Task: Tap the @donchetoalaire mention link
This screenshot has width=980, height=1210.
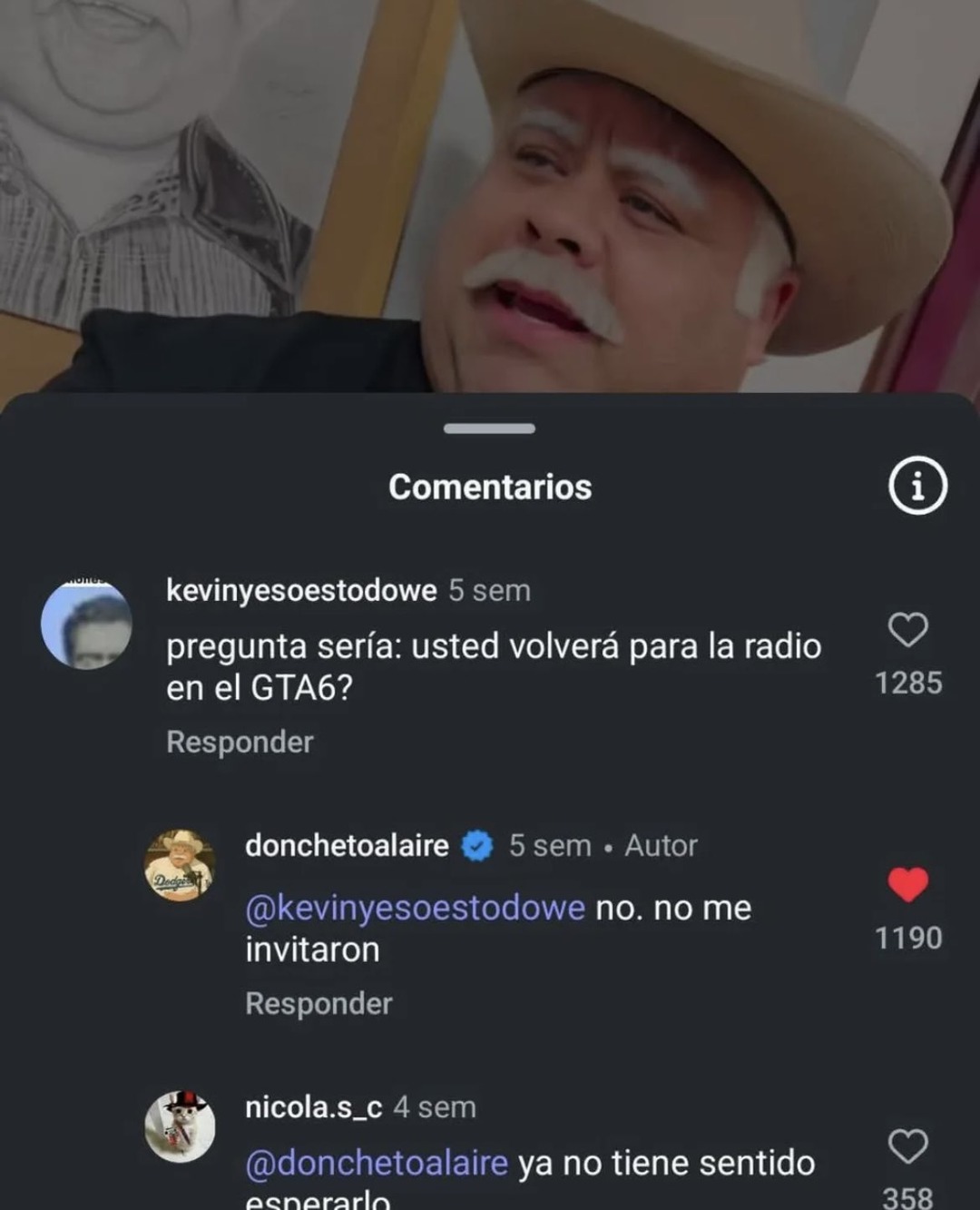Action: tap(377, 1163)
